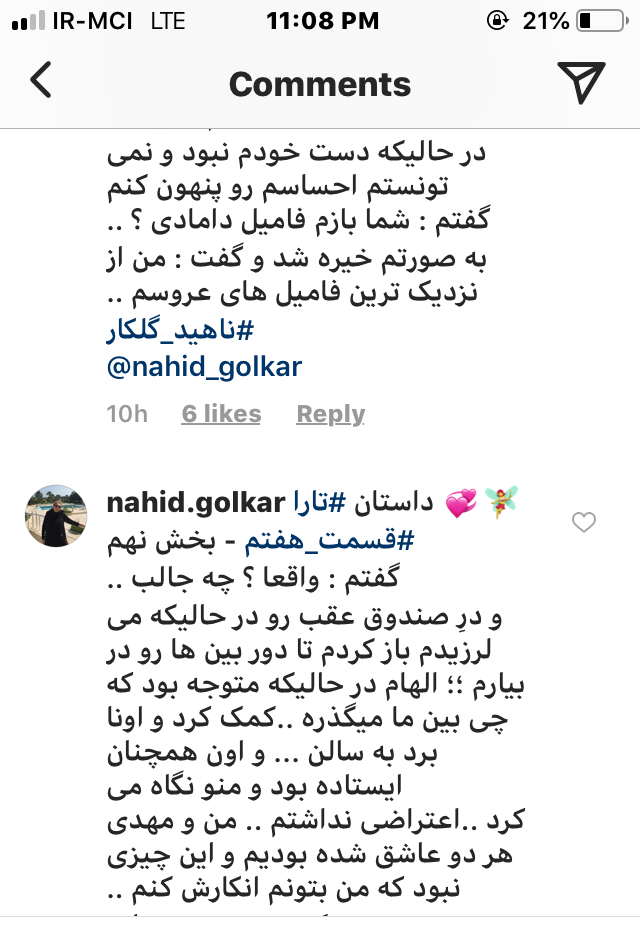Go back from Comments
The image size is (640, 927).
(x=41, y=81)
